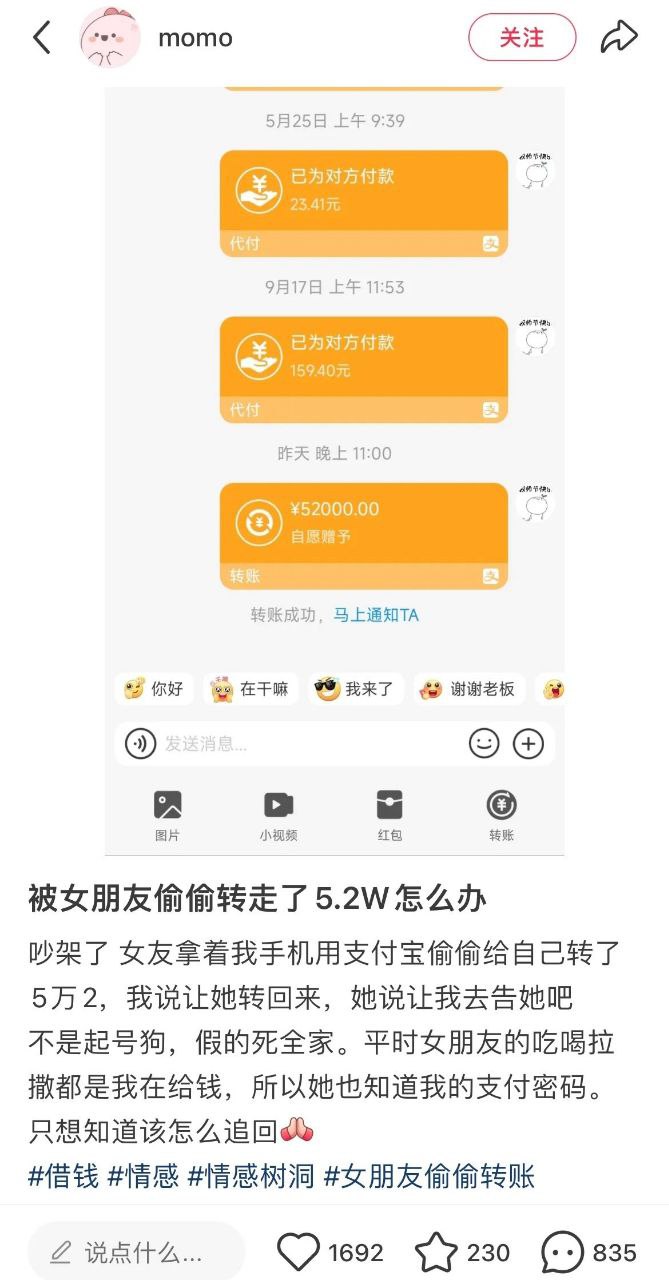Share this post
Image resolution: width=669 pixels, height=1280 pixels.
point(619,38)
